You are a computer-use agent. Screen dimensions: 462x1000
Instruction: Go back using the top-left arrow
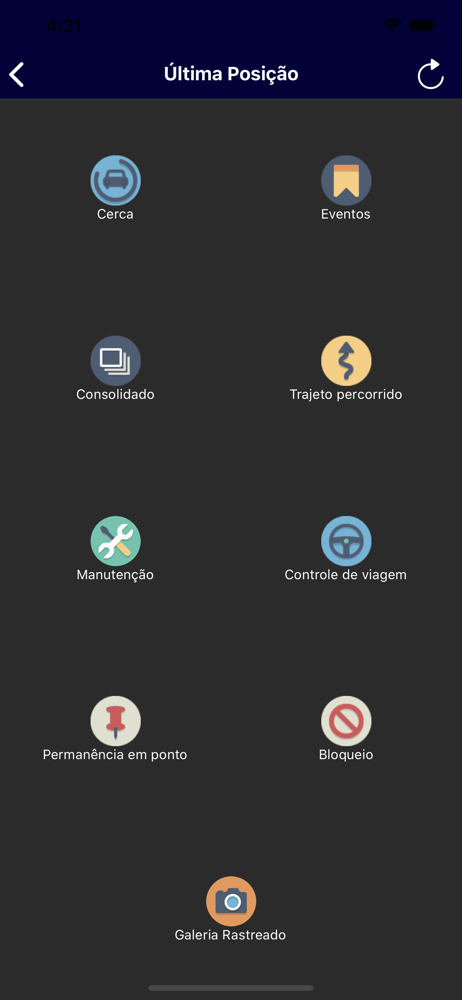click(17, 75)
